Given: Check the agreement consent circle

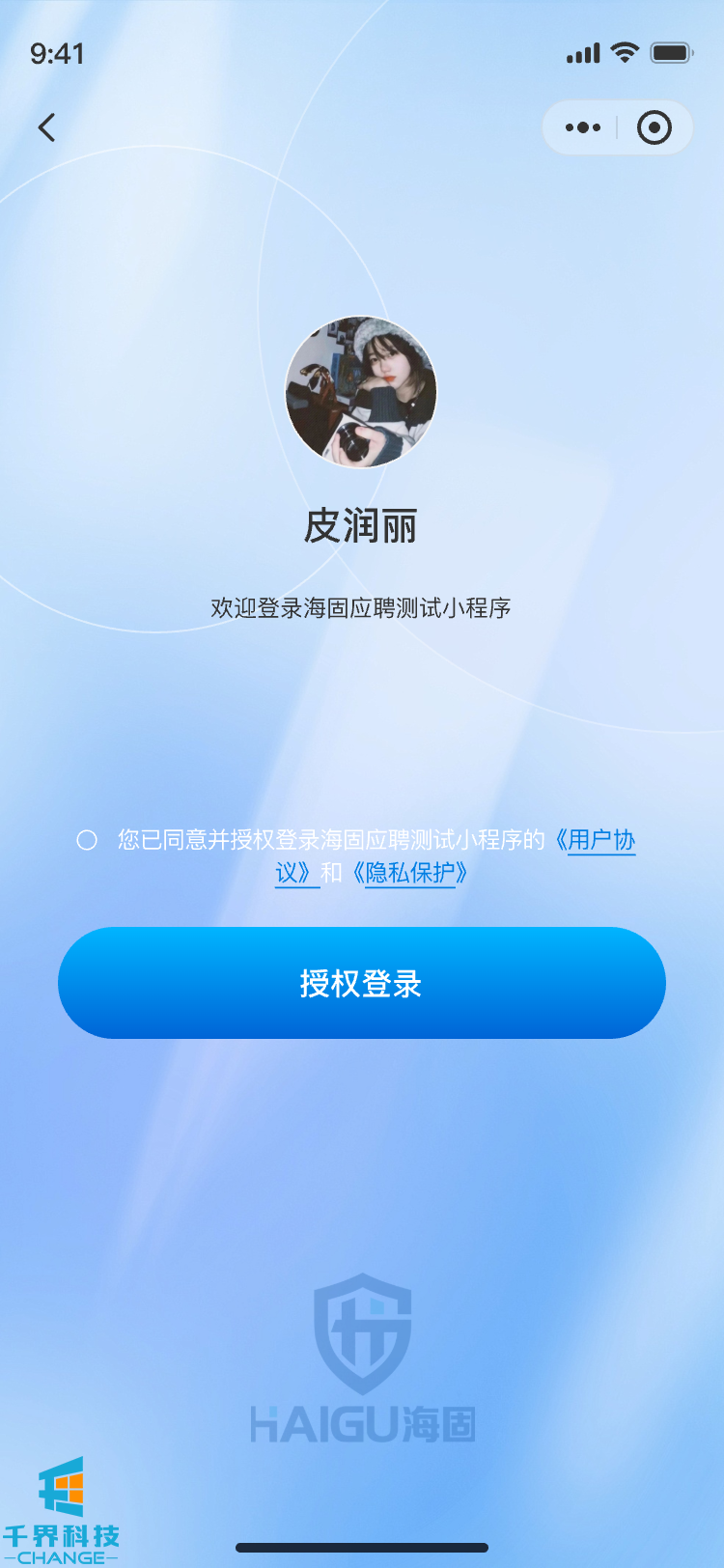Looking at the screenshot, I should 87,840.
